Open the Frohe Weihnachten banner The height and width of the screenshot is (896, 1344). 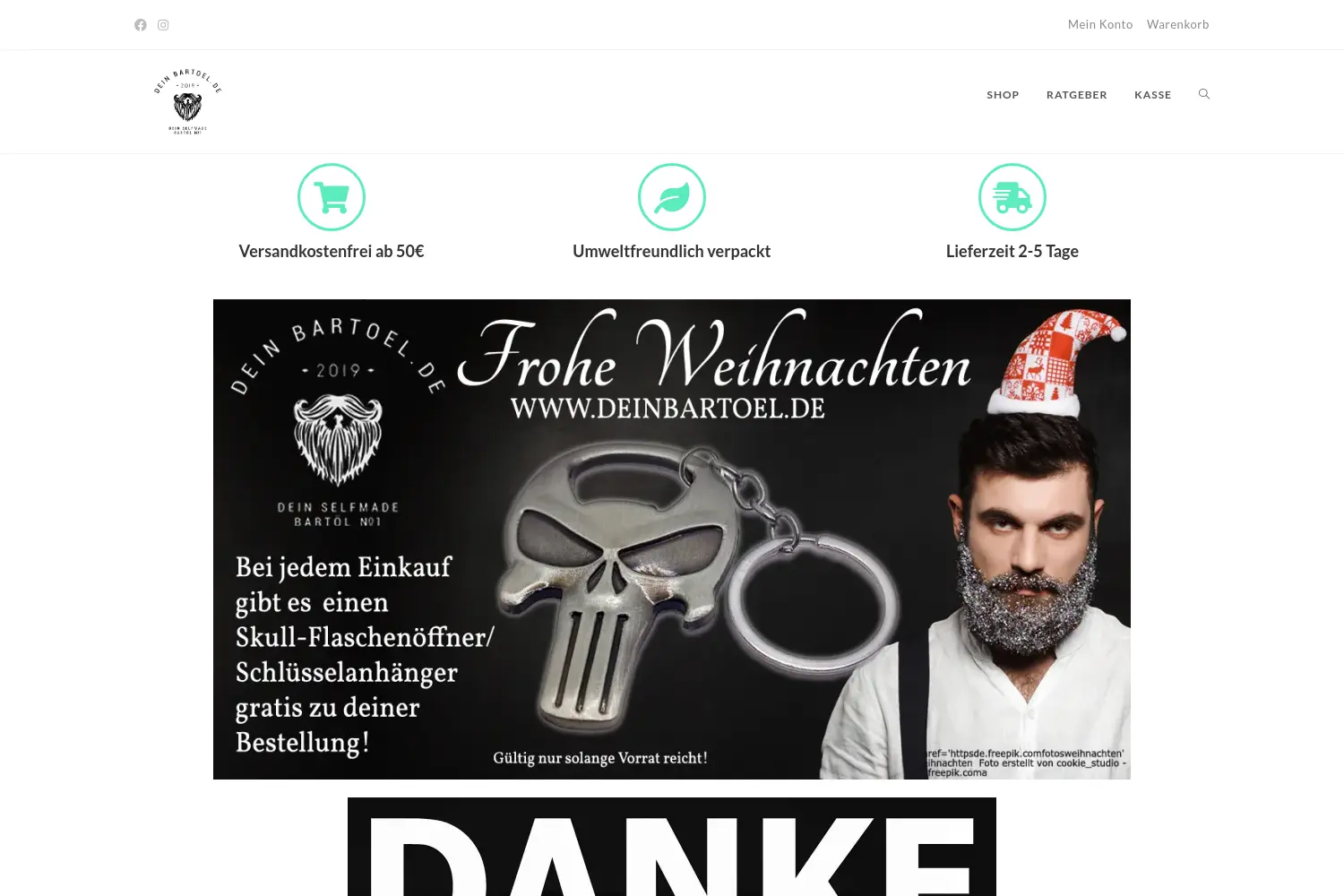[x=671, y=538]
